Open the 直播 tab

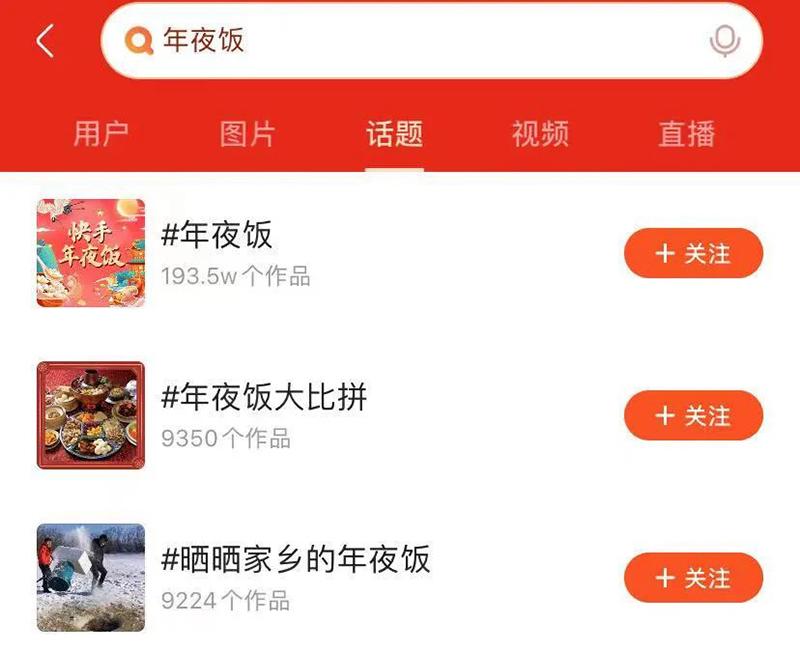click(x=687, y=134)
